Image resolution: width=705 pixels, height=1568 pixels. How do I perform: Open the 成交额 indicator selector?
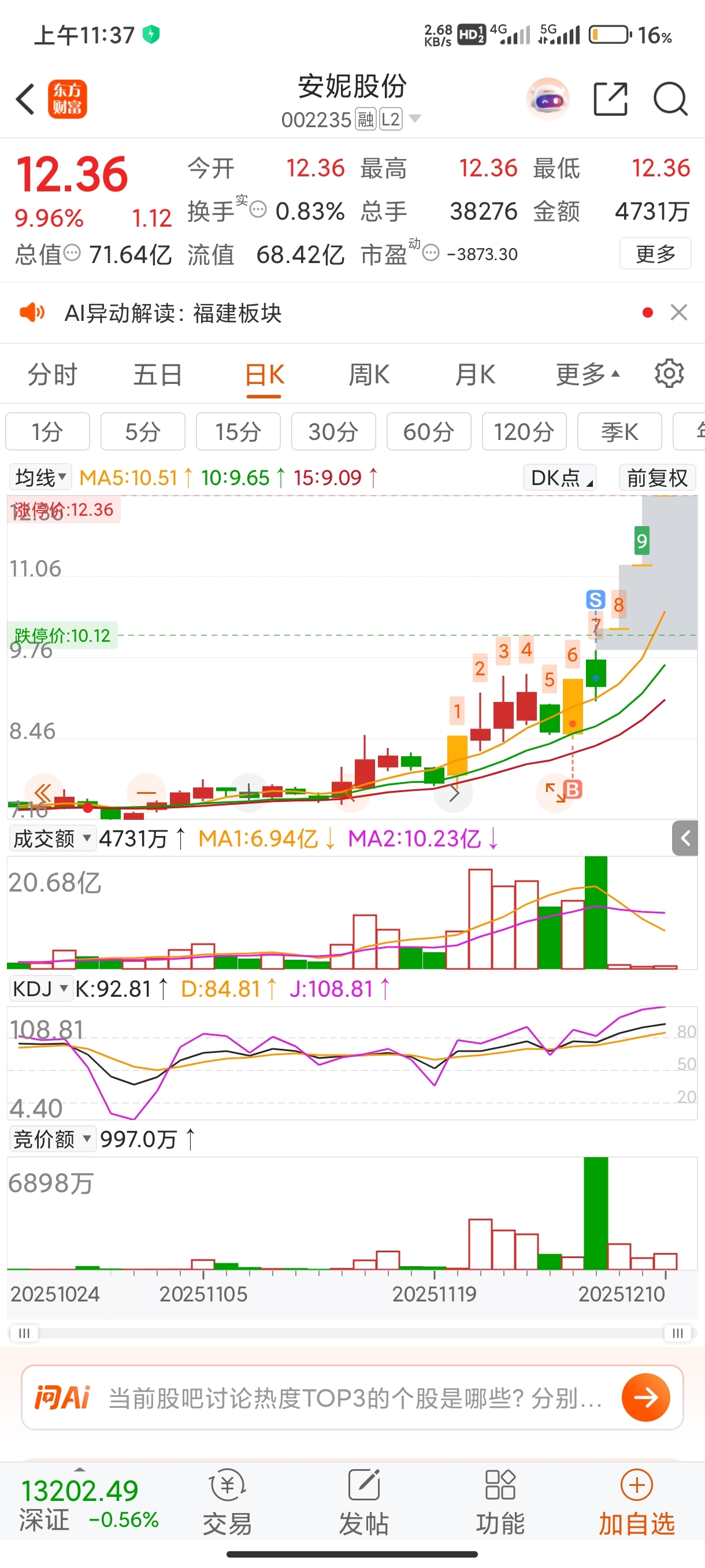click(x=51, y=839)
